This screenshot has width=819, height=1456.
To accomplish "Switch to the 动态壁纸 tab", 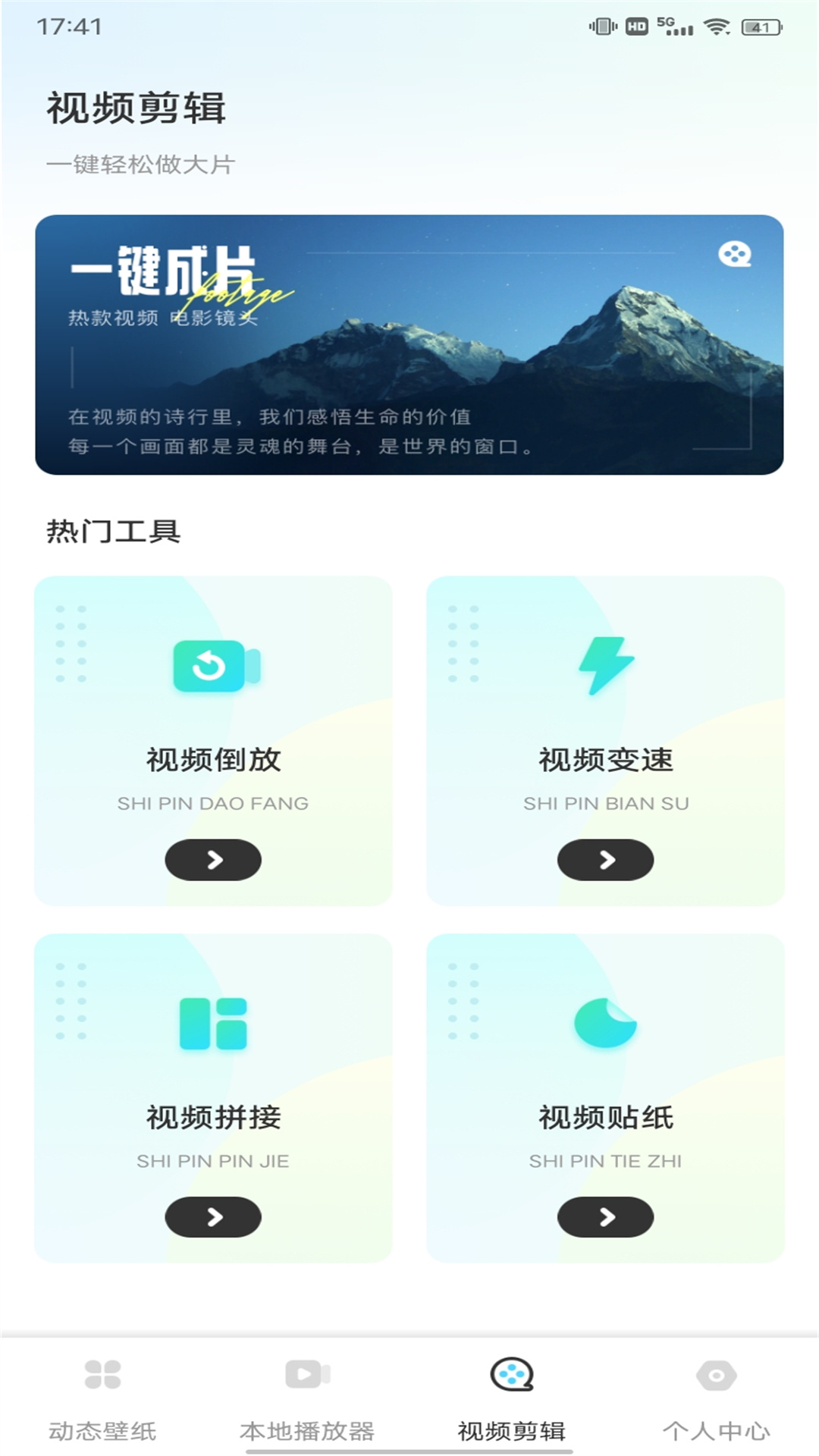I will pos(102,1400).
